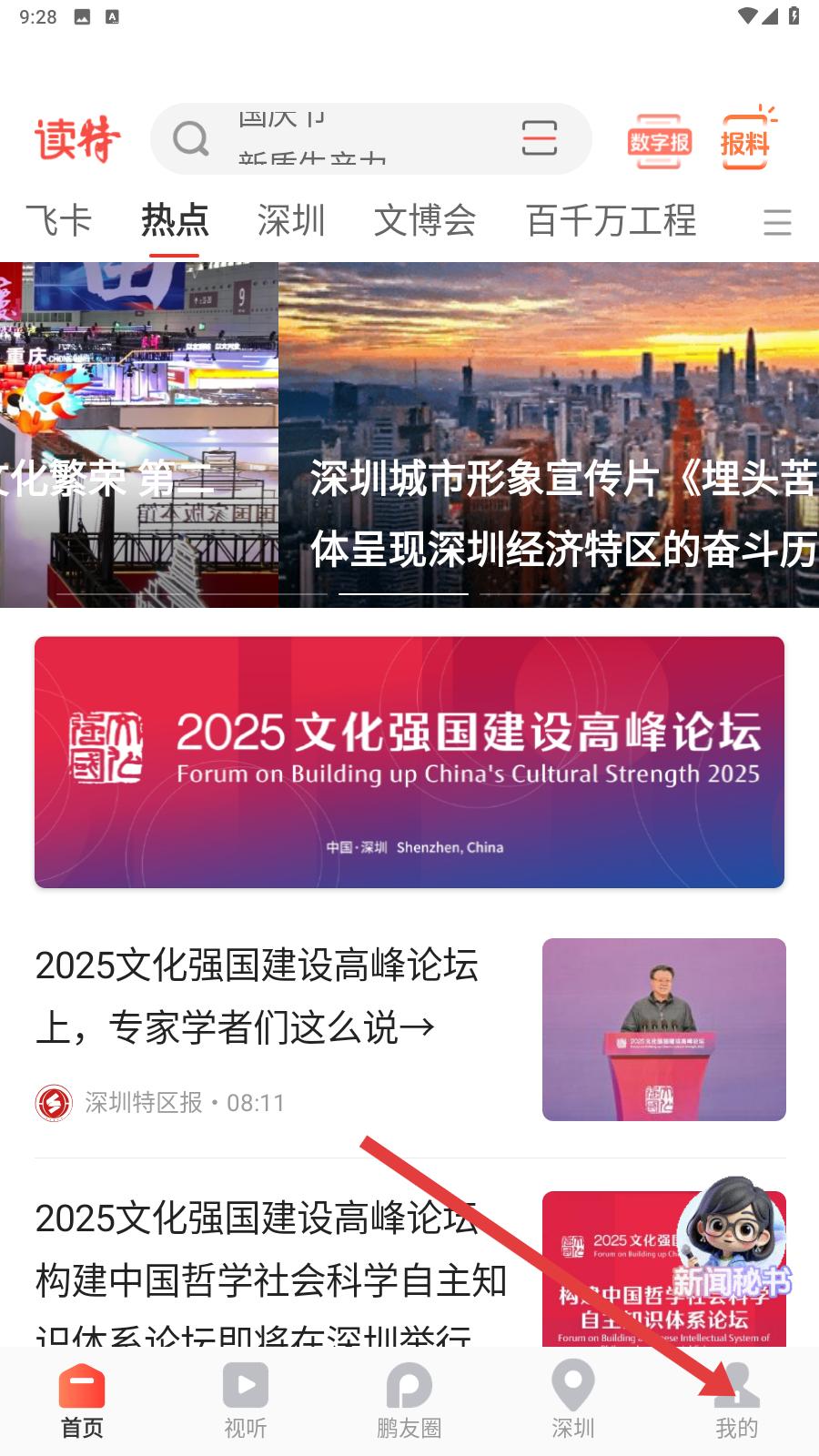The width and height of the screenshot is (819, 1456).
Task: Tap the 首页 home tab
Action: click(x=82, y=1401)
